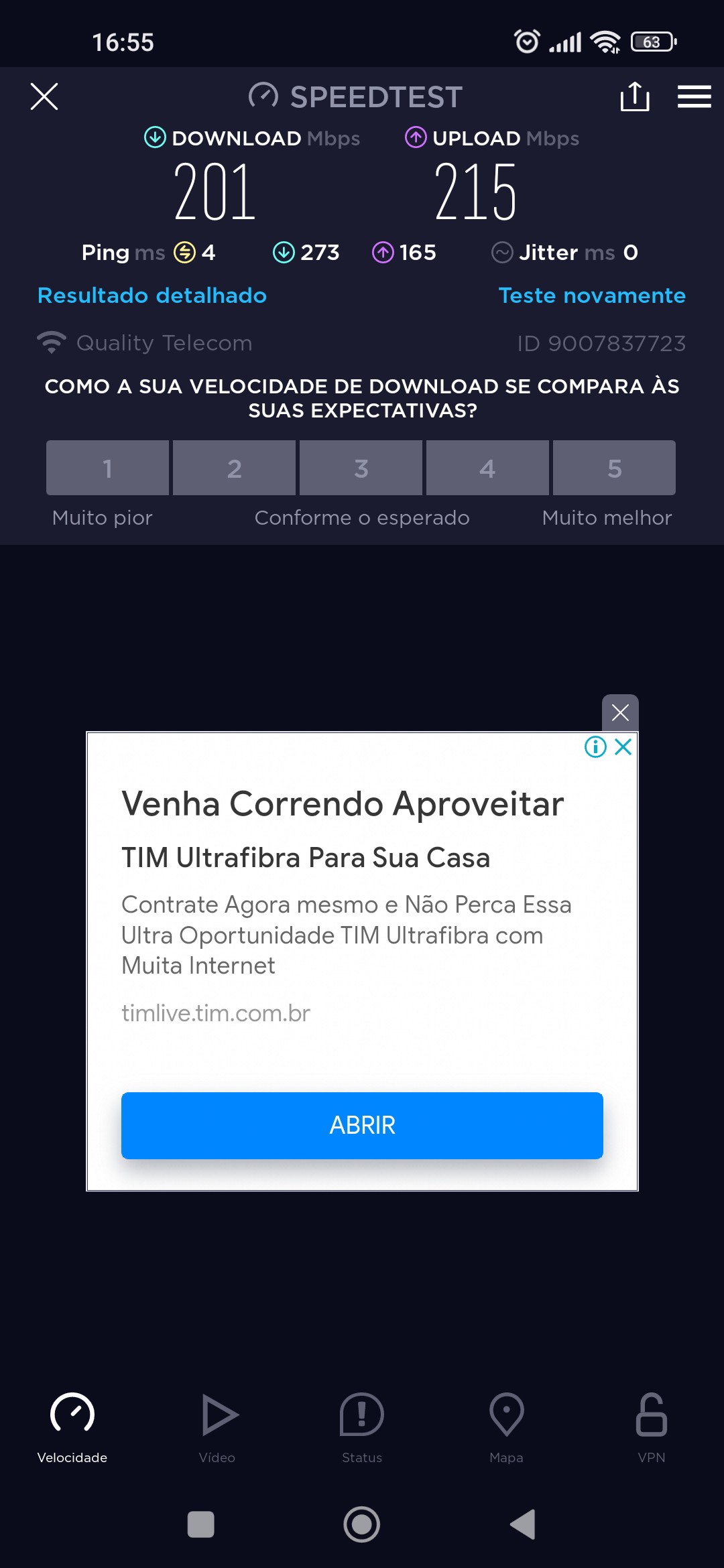Share the speed test result
Screen dimensions: 724x1568
(634, 96)
